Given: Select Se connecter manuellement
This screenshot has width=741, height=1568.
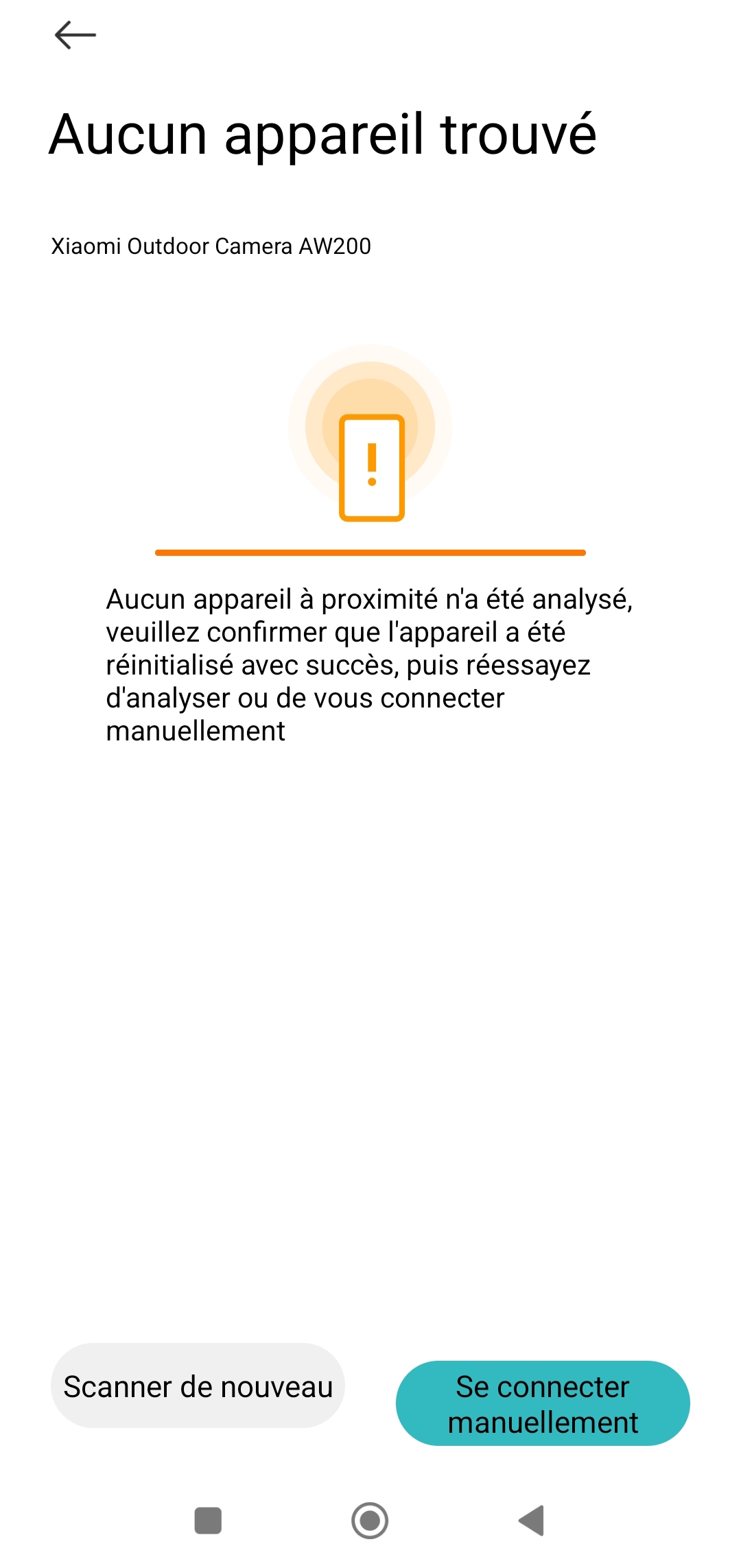Looking at the screenshot, I should coord(543,1403).
